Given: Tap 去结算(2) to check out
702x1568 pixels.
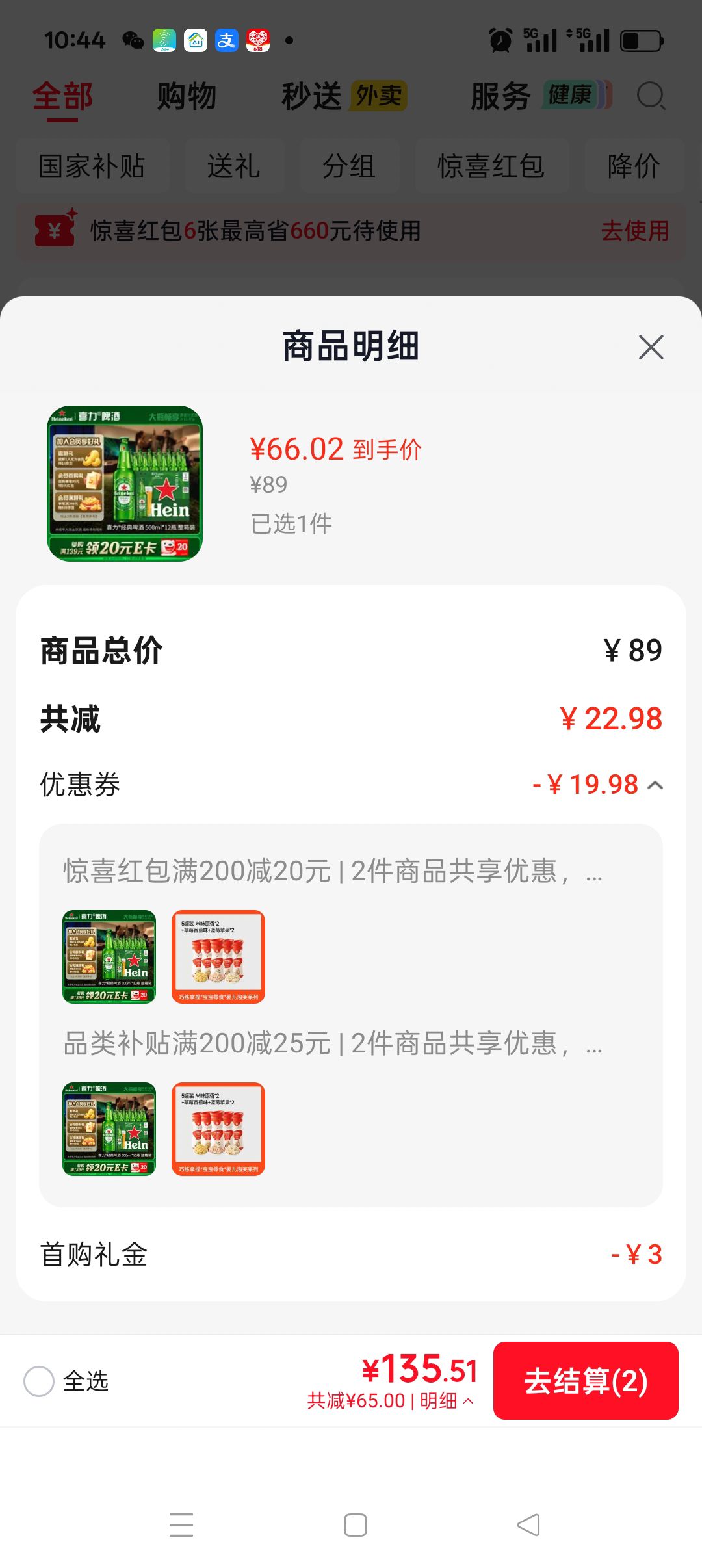Looking at the screenshot, I should [586, 1381].
